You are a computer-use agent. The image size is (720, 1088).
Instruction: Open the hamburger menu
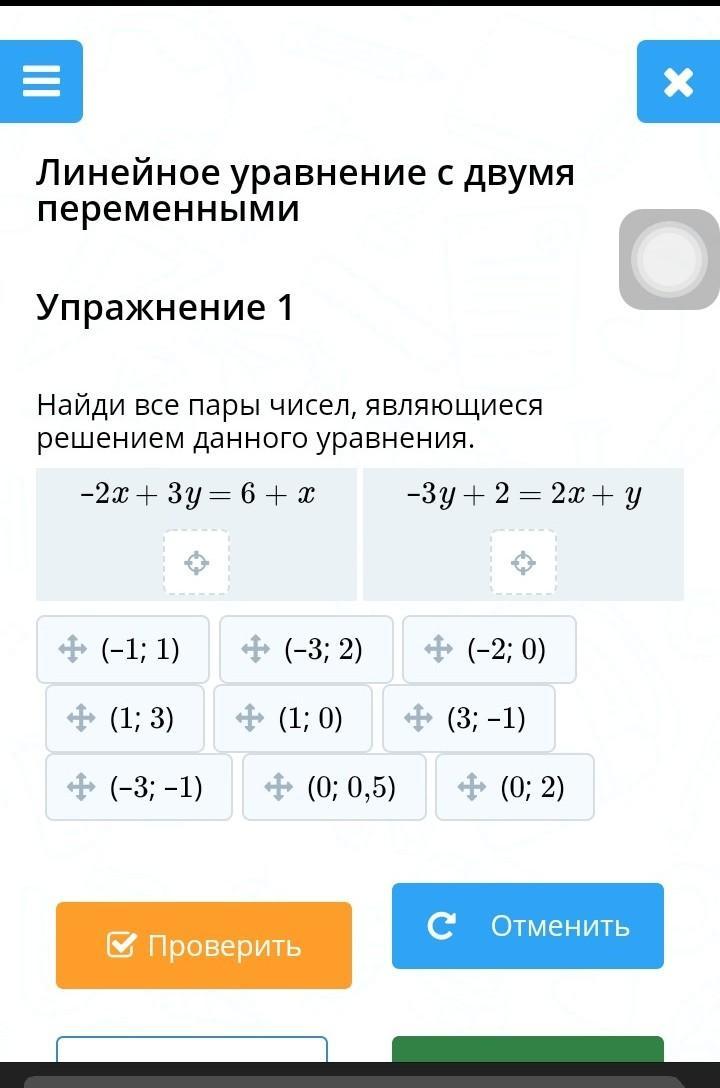[x=41, y=81]
